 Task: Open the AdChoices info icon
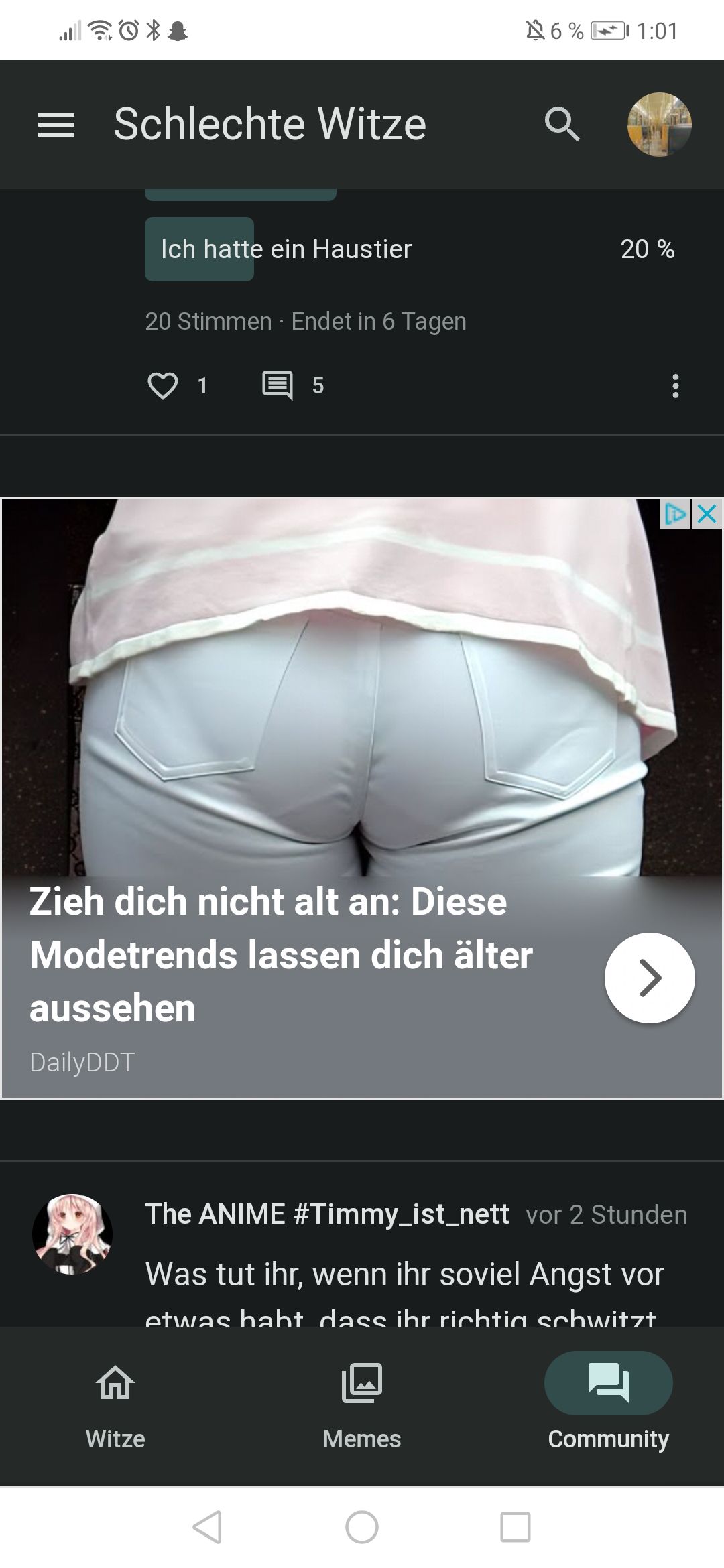pyautogui.click(x=674, y=514)
